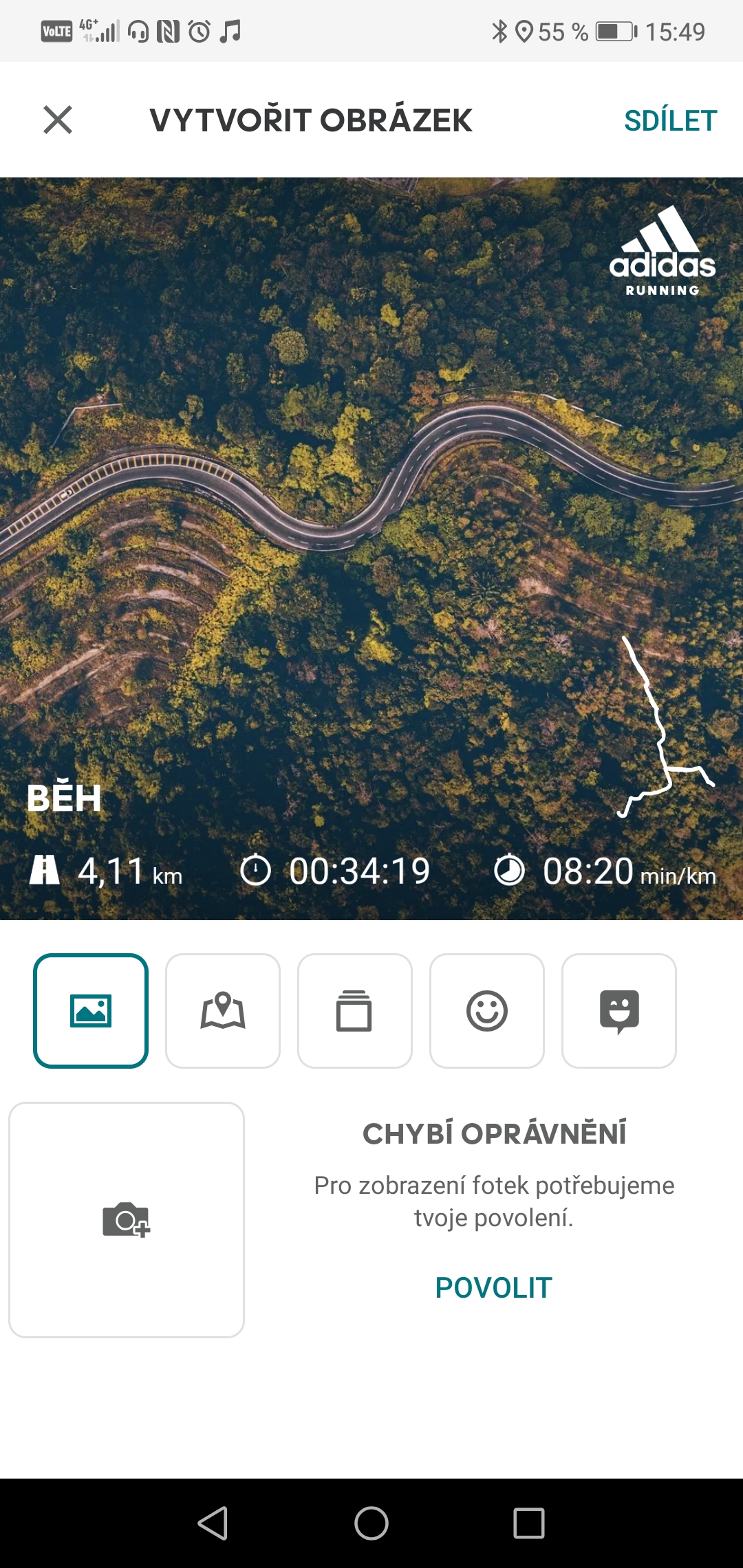Viewport: 743px width, 1568px height.
Task: Open the smiley emoji tab
Action: point(487,1011)
